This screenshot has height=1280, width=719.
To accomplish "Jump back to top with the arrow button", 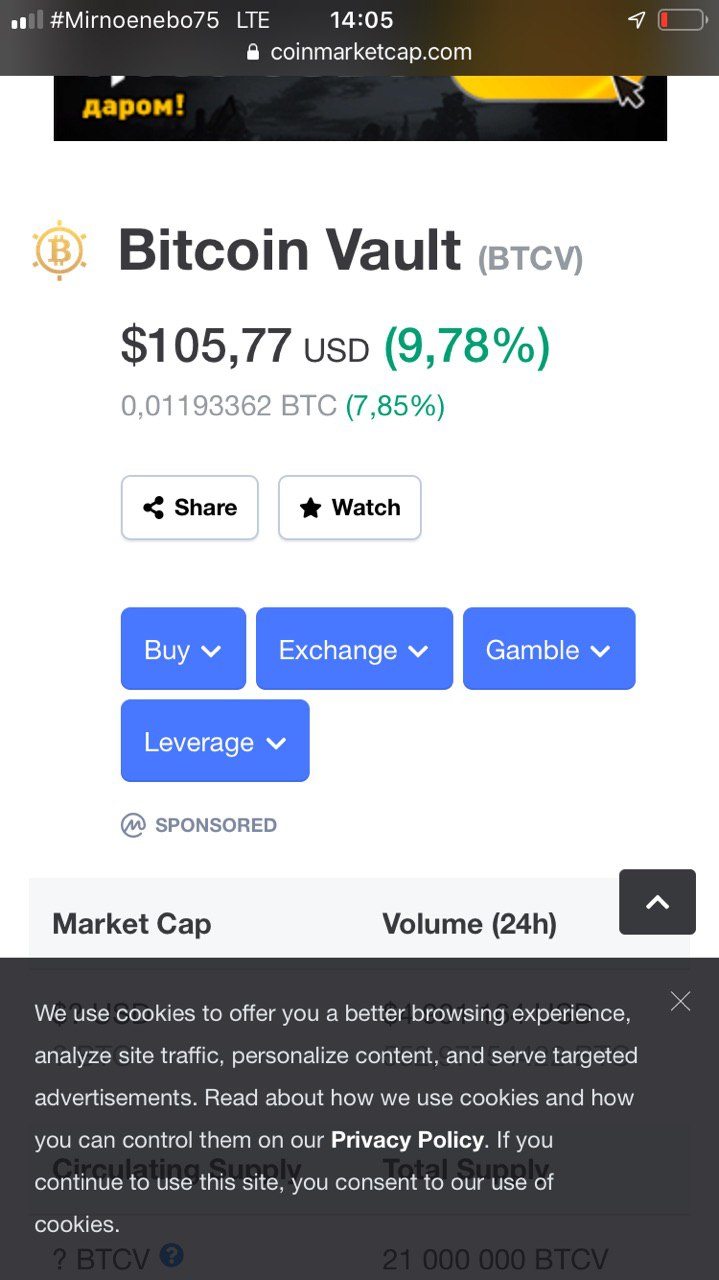I will (657, 902).
